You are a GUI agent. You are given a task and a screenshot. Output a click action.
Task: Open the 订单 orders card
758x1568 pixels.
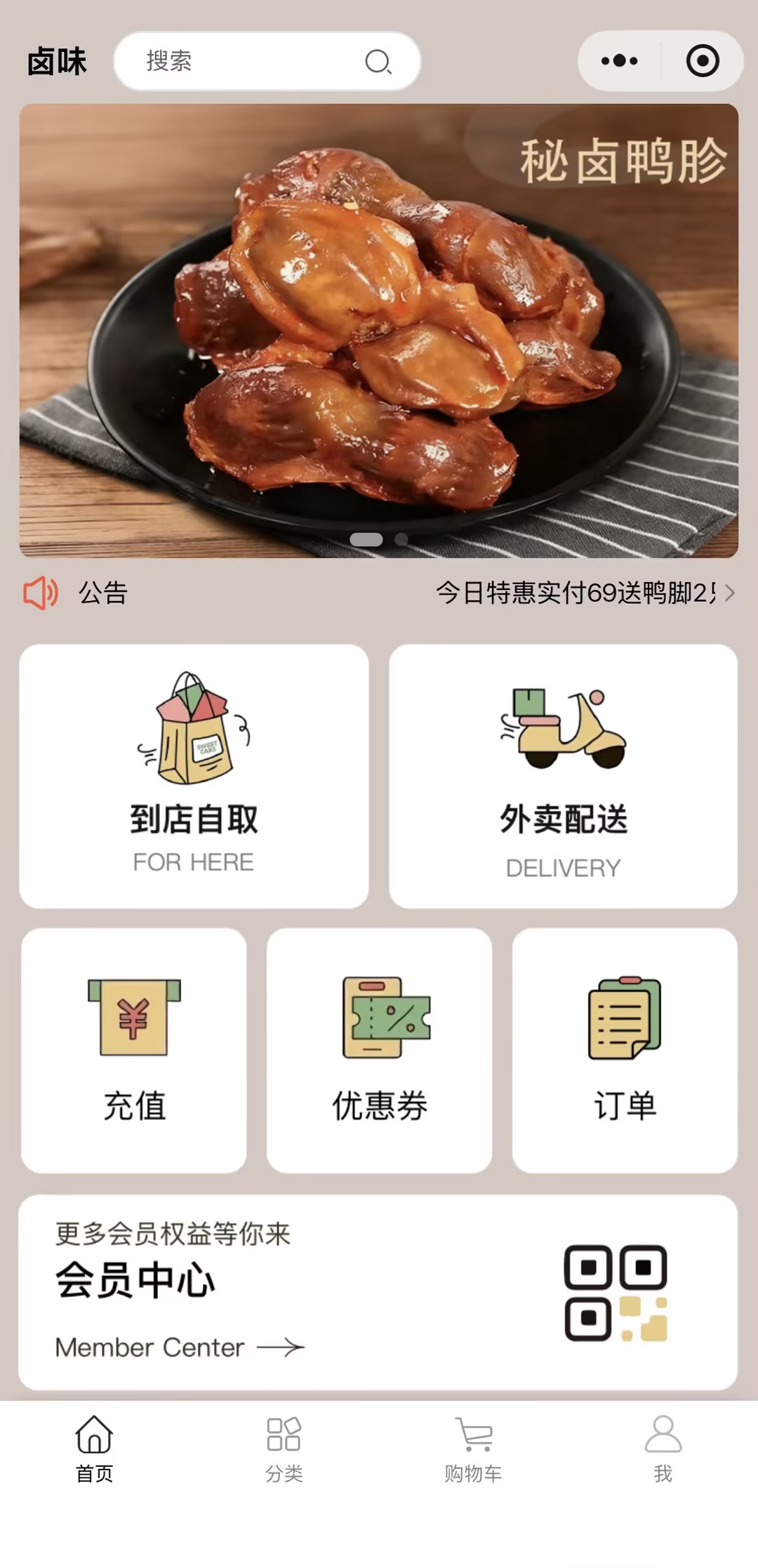point(625,1050)
